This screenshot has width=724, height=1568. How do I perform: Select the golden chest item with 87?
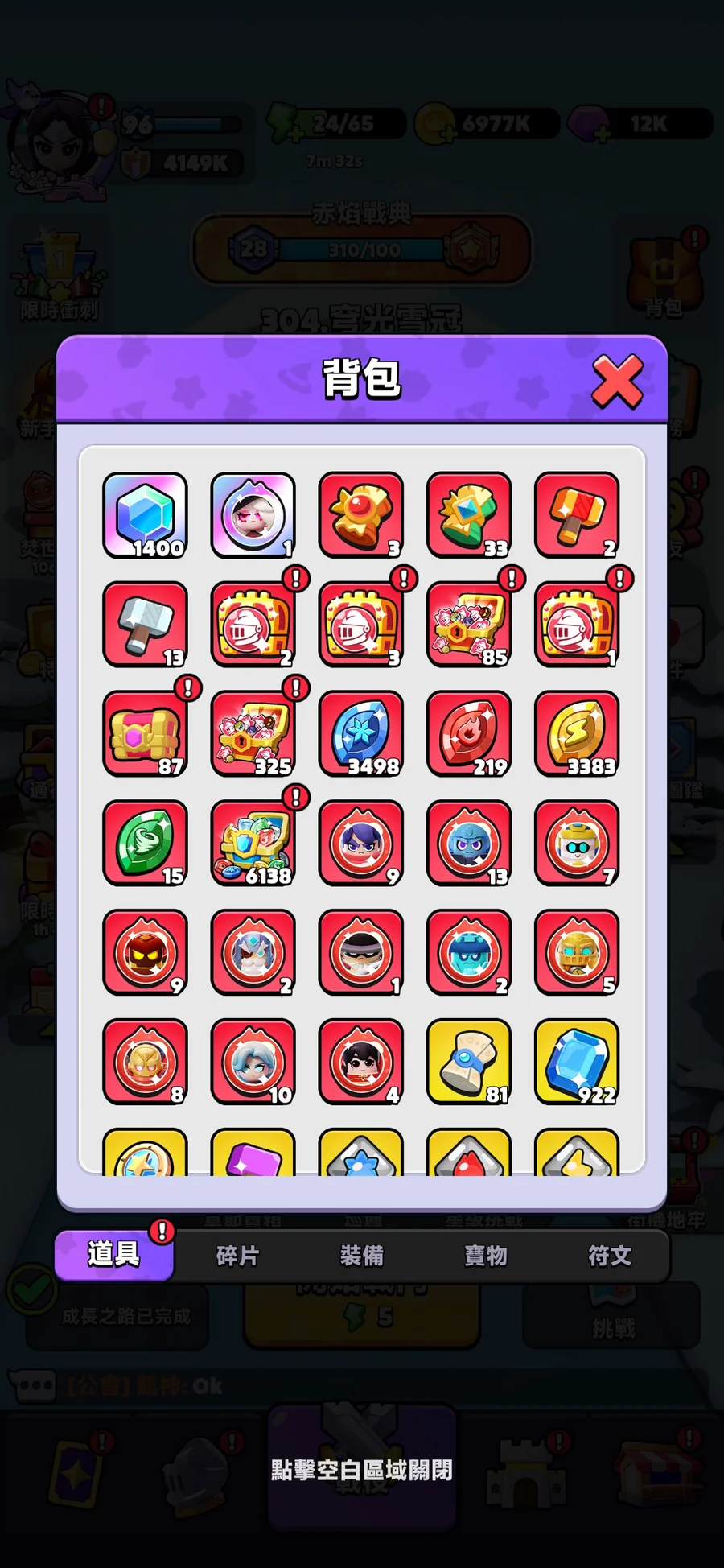[x=146, y=734]
